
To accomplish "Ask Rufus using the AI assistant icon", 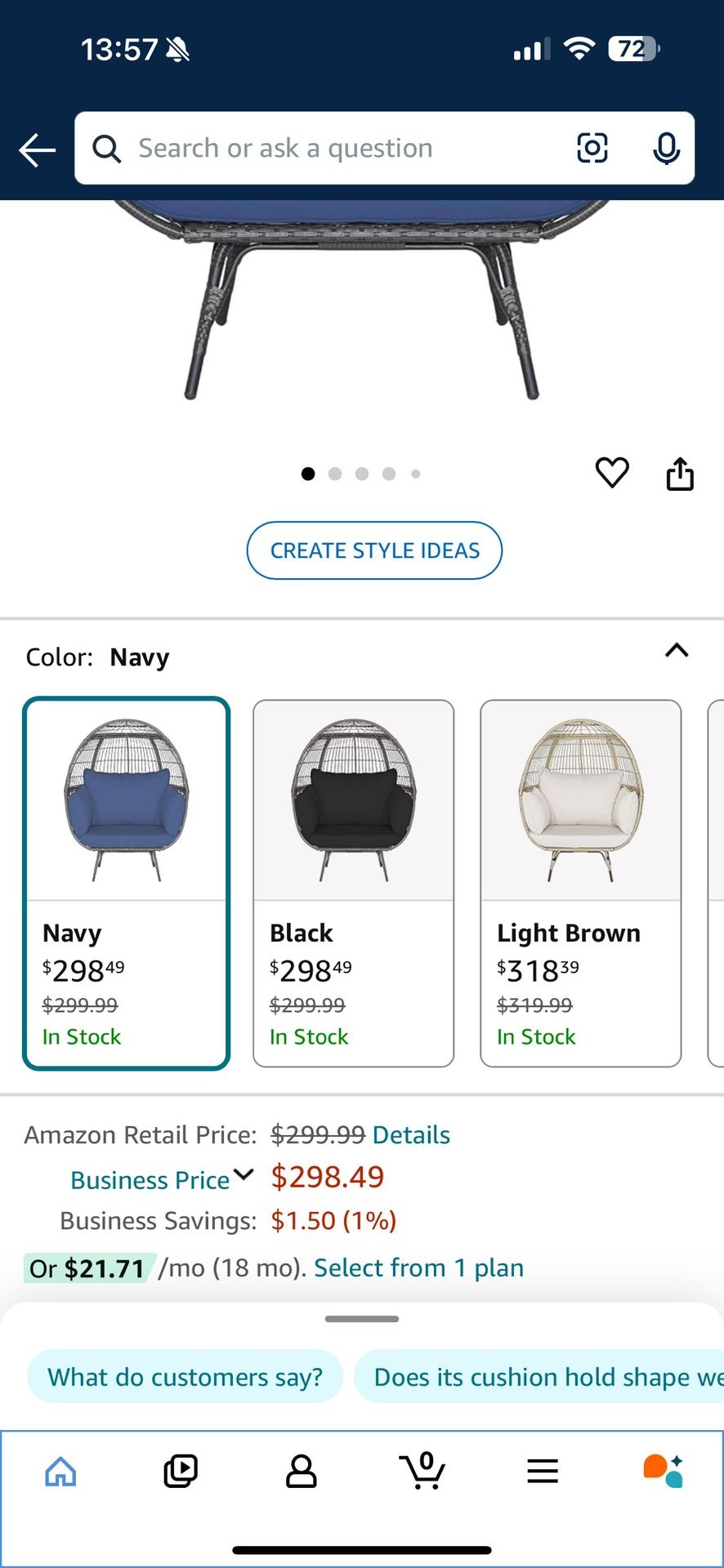I will pos(666,1470).
